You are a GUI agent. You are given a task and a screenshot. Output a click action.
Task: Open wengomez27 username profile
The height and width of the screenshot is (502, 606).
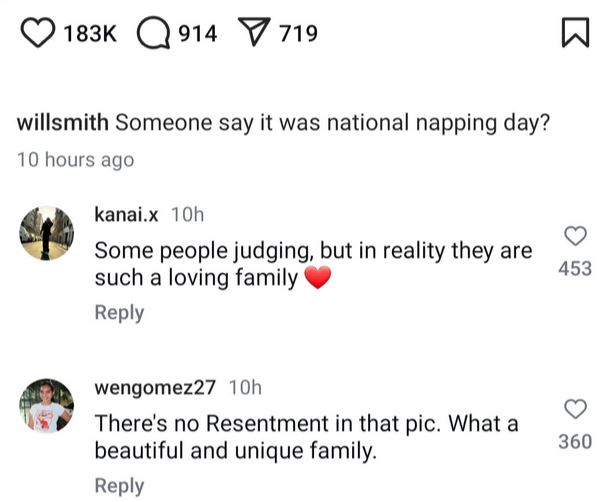pyautogui.click(x=155, y=387)
